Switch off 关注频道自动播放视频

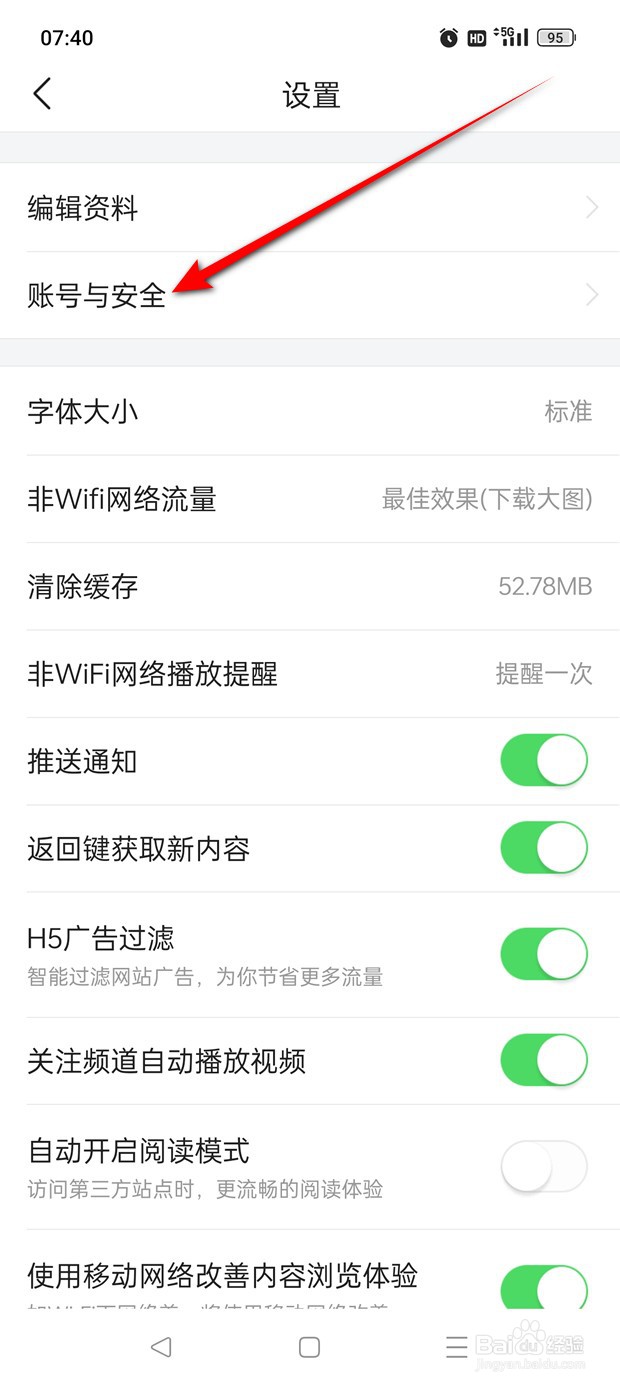click(544, 1061)
